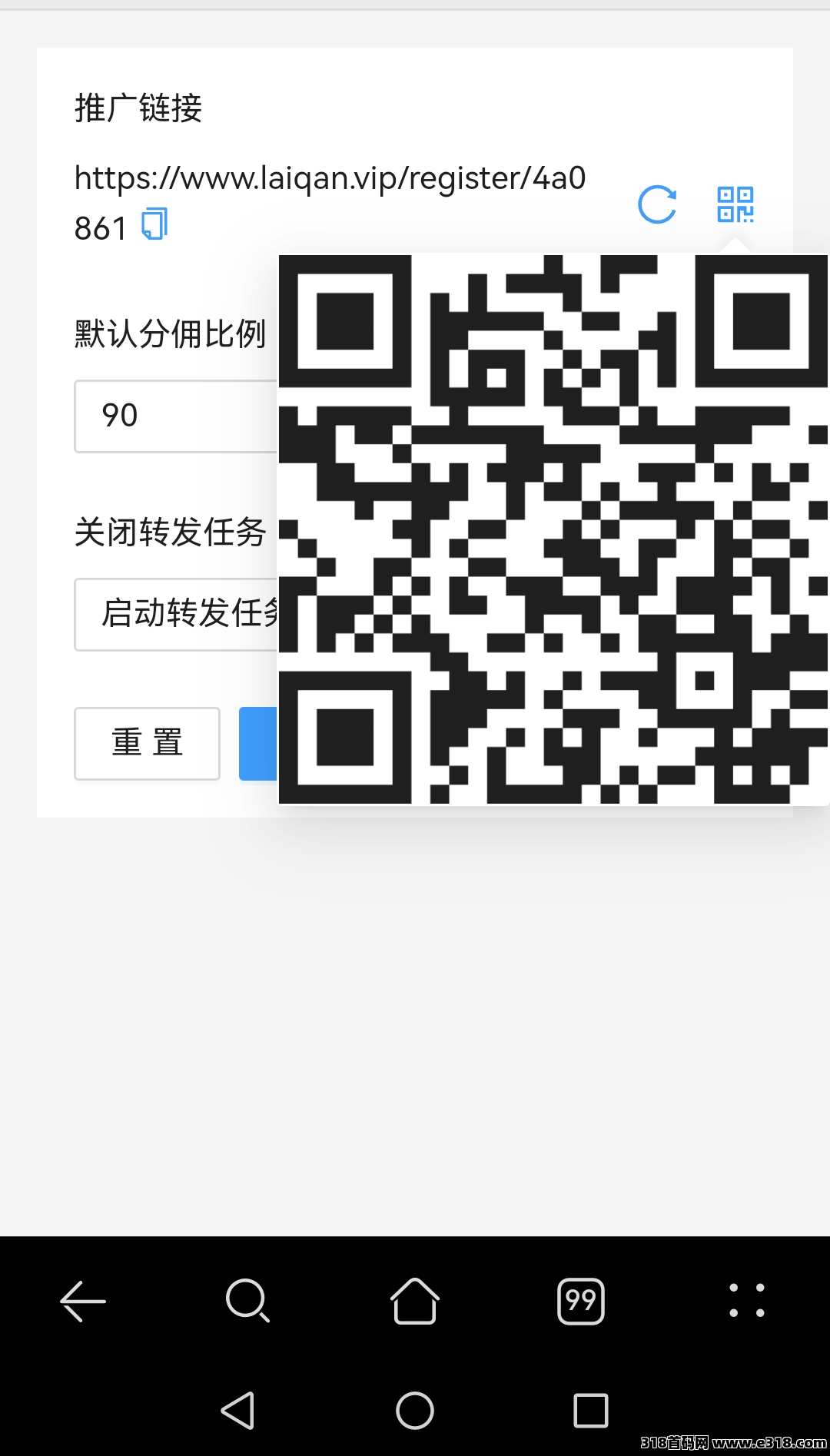Refresh the promotion link

point(658,204)
